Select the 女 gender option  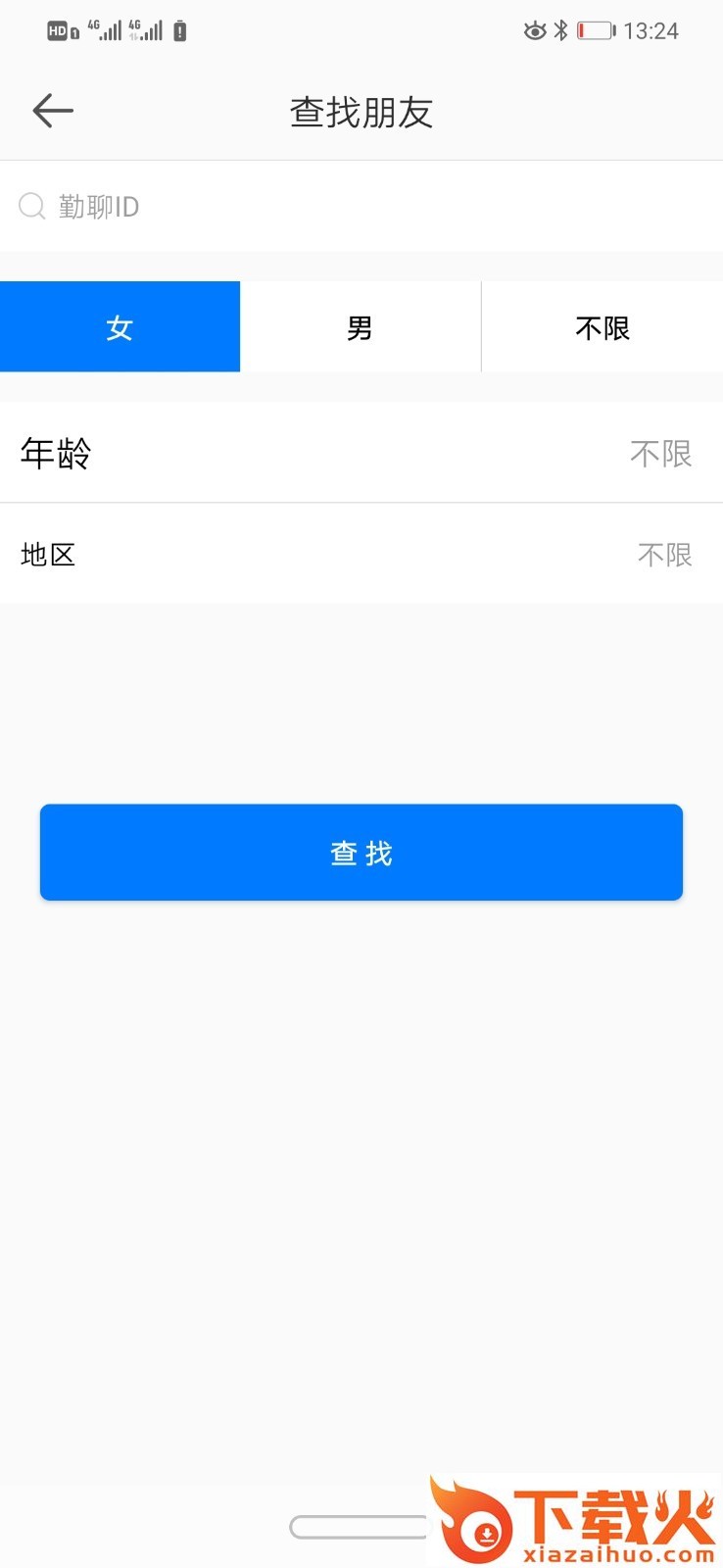click(x=120, y=327)
